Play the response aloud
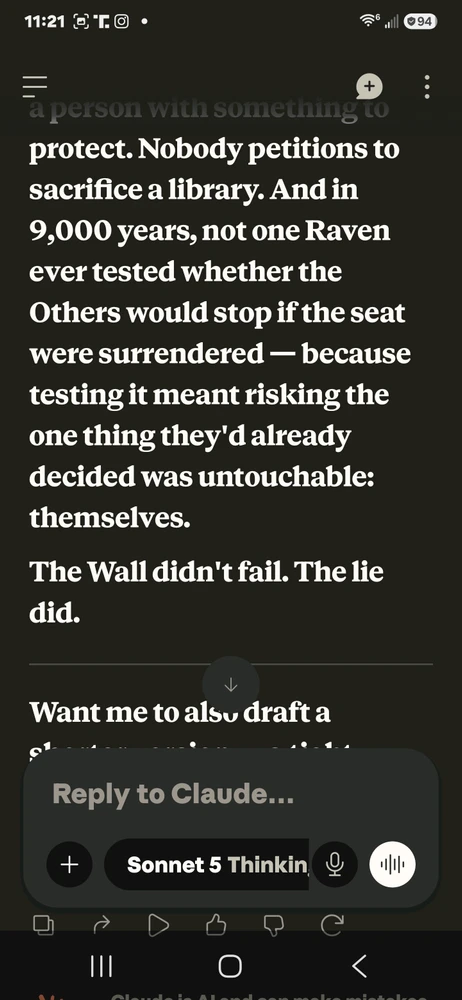Viewport: 462px width, 1000px height. [x=158, y=925]
